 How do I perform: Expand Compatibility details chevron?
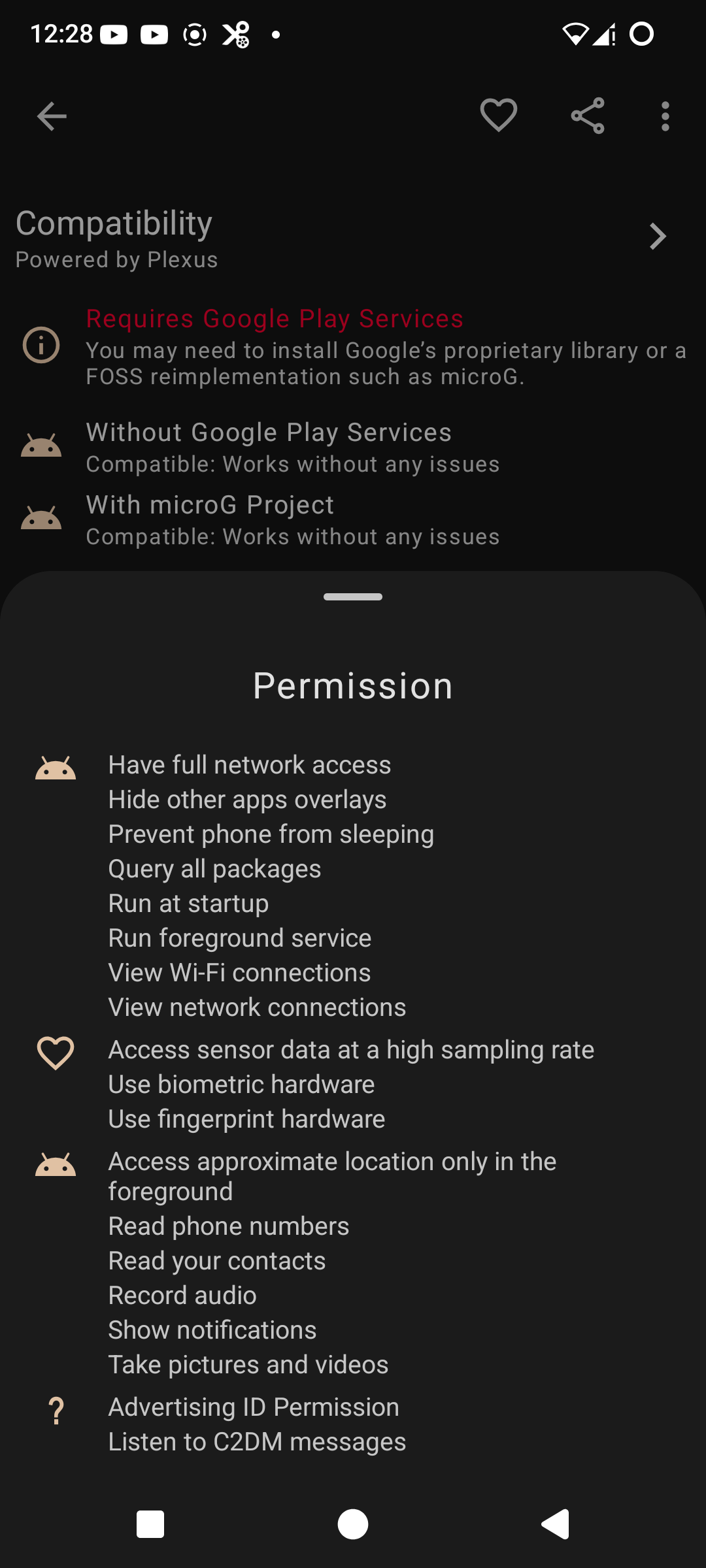tap(658, 237)
